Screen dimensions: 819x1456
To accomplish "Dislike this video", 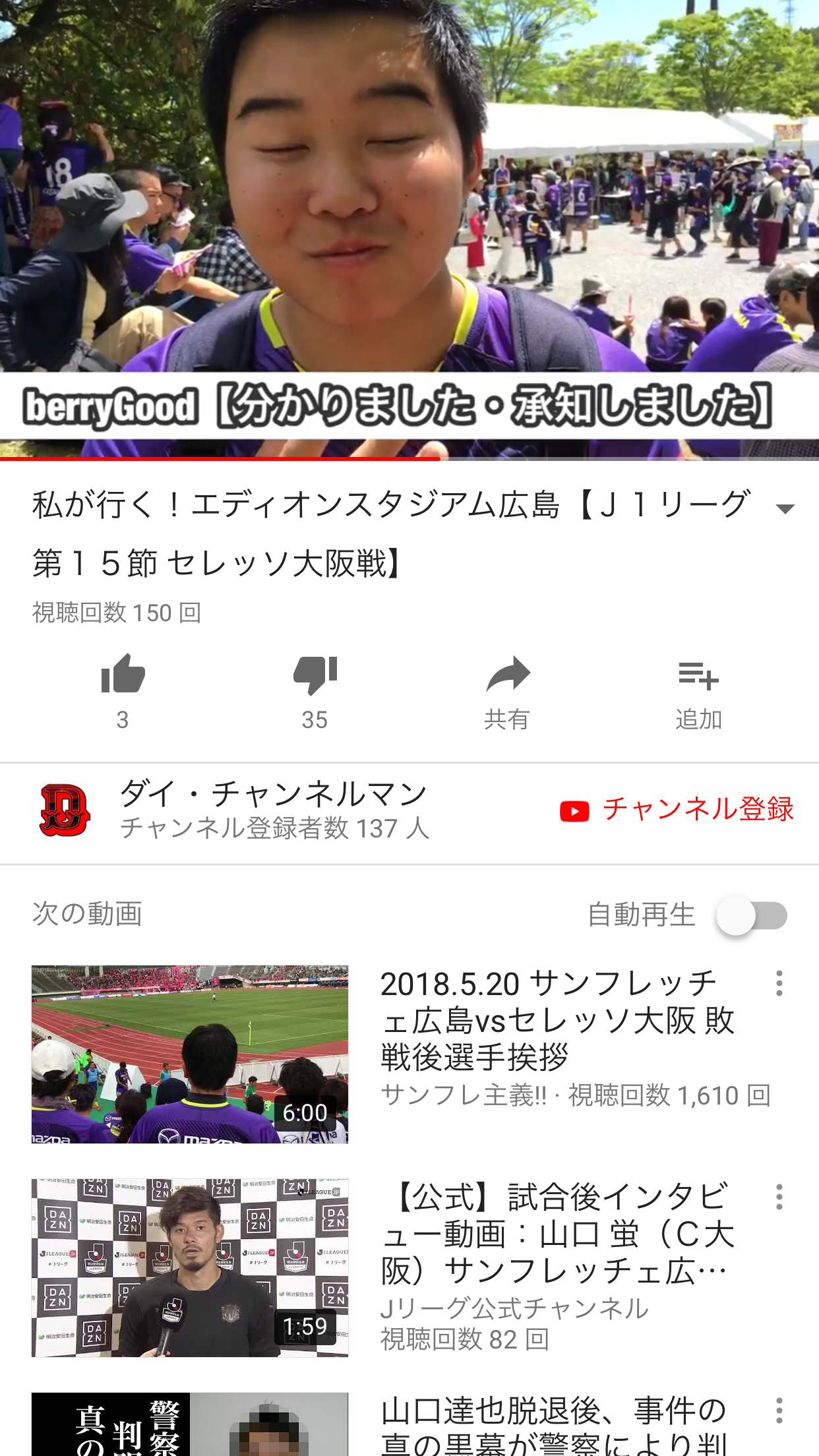I will 315,690.
